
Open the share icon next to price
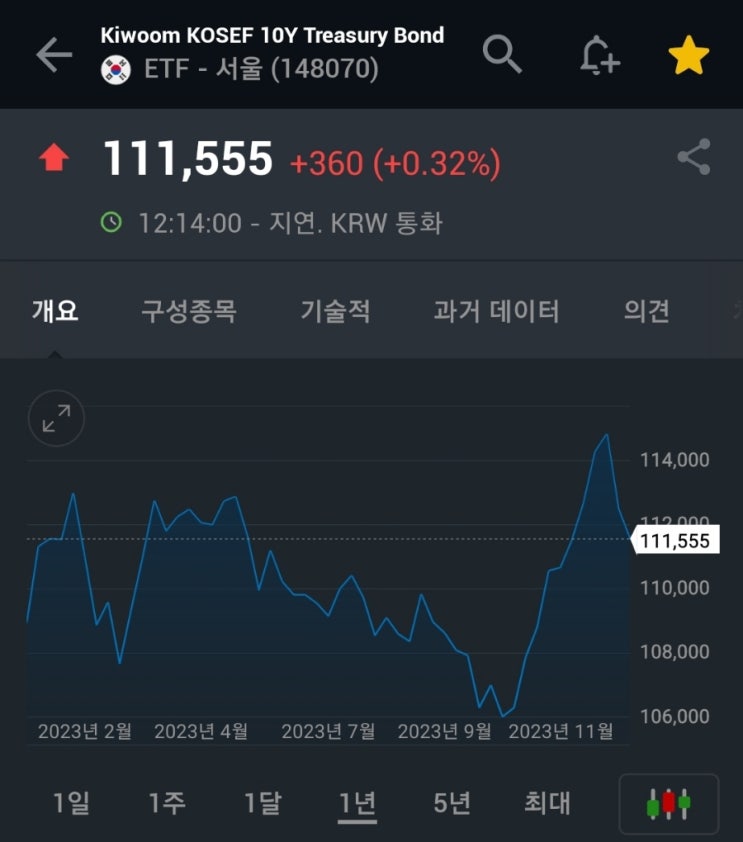point(693,158)
